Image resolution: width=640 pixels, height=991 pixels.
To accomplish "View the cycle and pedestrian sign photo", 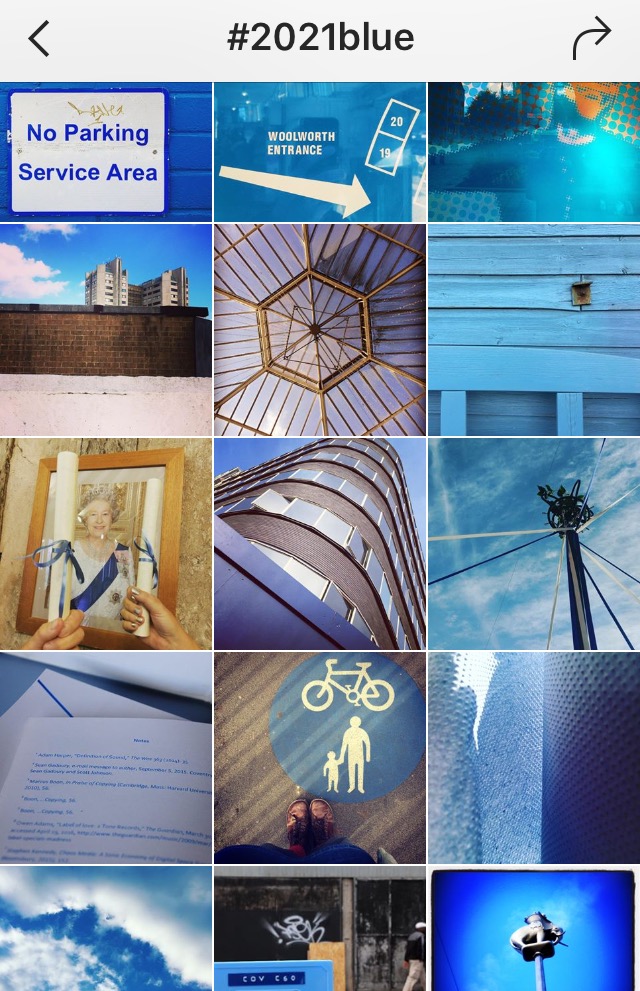I will pyautogui.click(x=319, y=757).
